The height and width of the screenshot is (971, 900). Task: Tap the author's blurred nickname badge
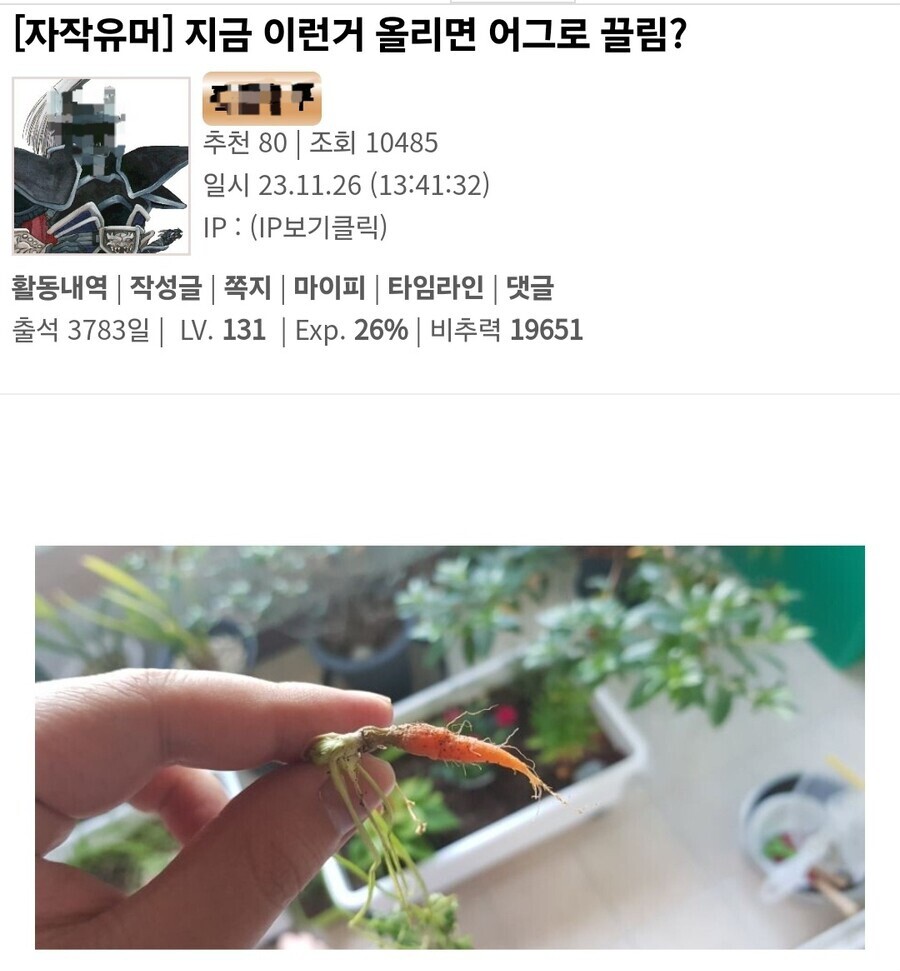pos(262,98)
